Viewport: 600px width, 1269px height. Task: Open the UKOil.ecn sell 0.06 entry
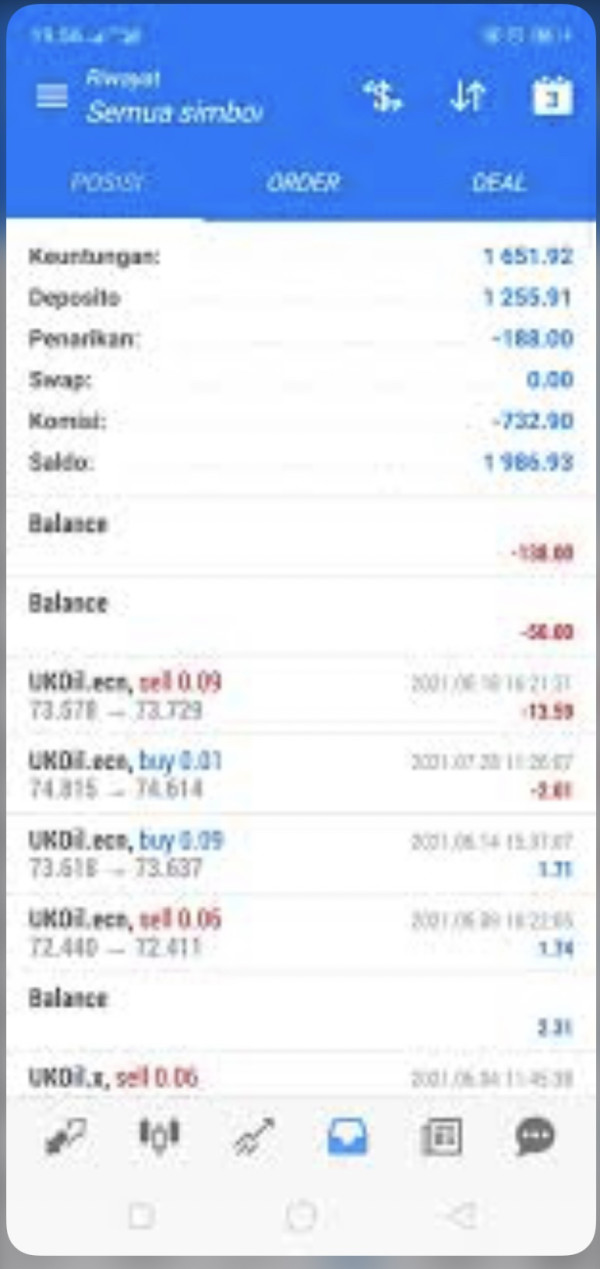(300, 932)
